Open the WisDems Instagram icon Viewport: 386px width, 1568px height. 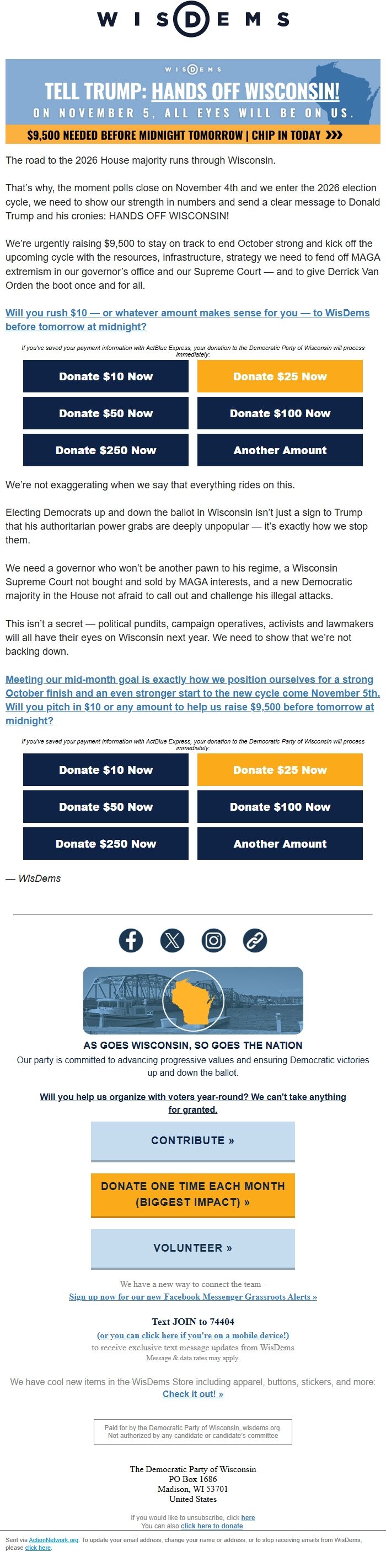tap(214, 940)
